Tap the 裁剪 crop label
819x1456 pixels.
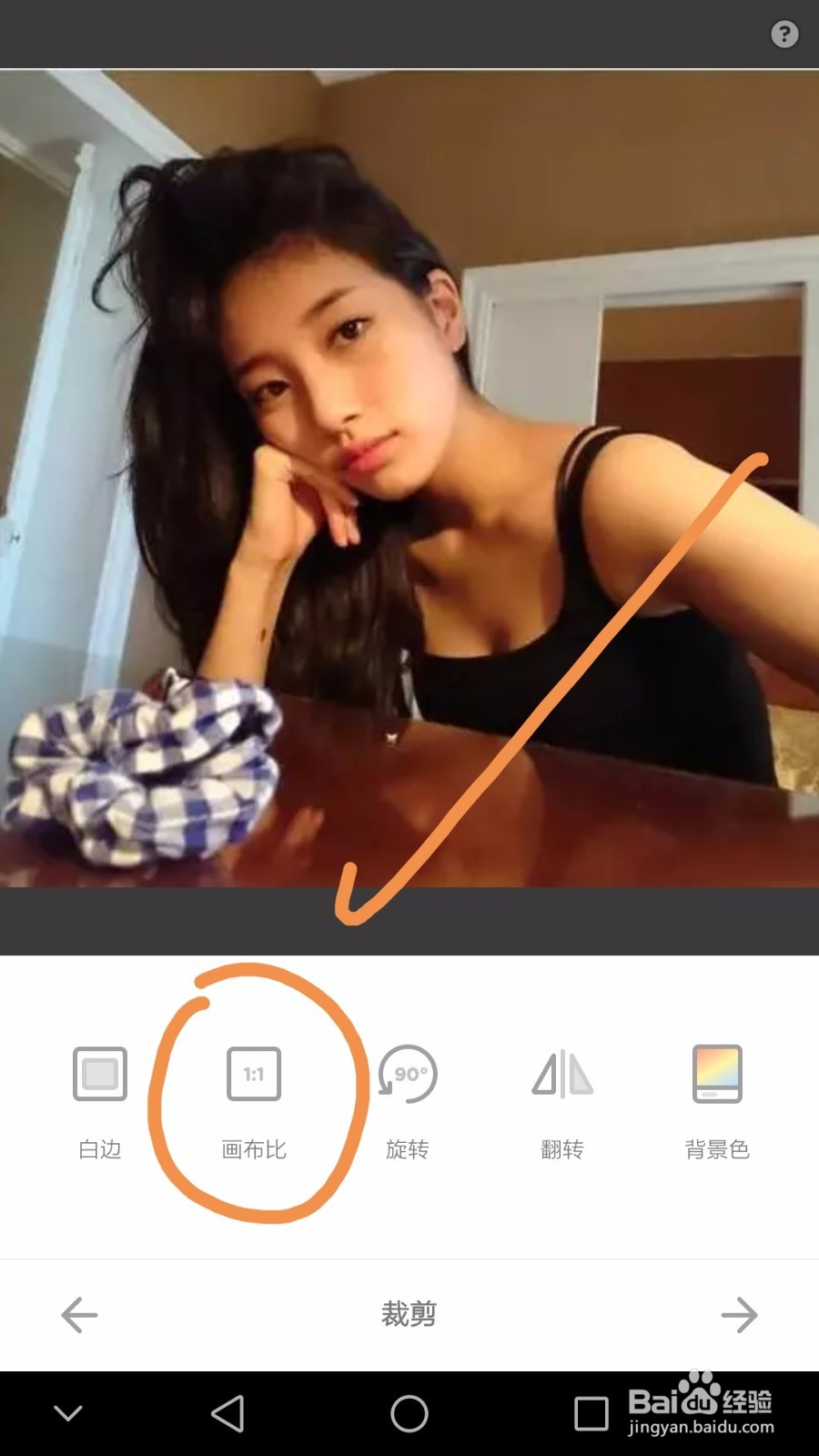tap(409, 1312)
